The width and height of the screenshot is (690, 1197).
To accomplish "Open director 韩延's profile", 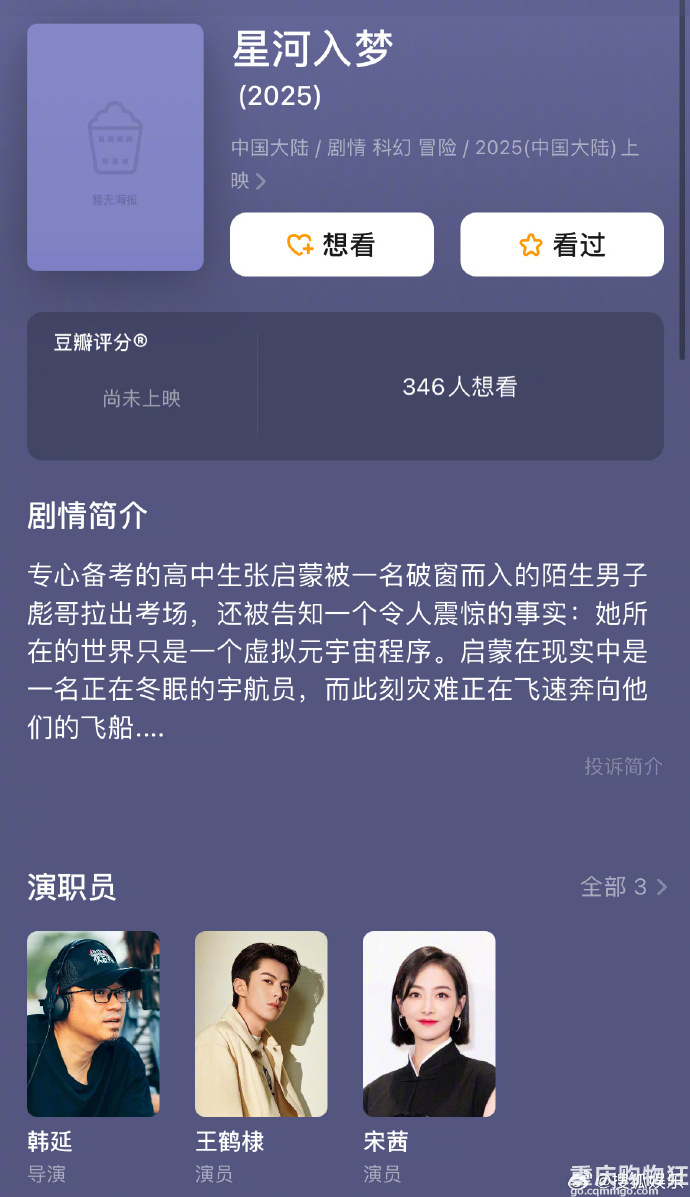I will tap(93, 1024).
